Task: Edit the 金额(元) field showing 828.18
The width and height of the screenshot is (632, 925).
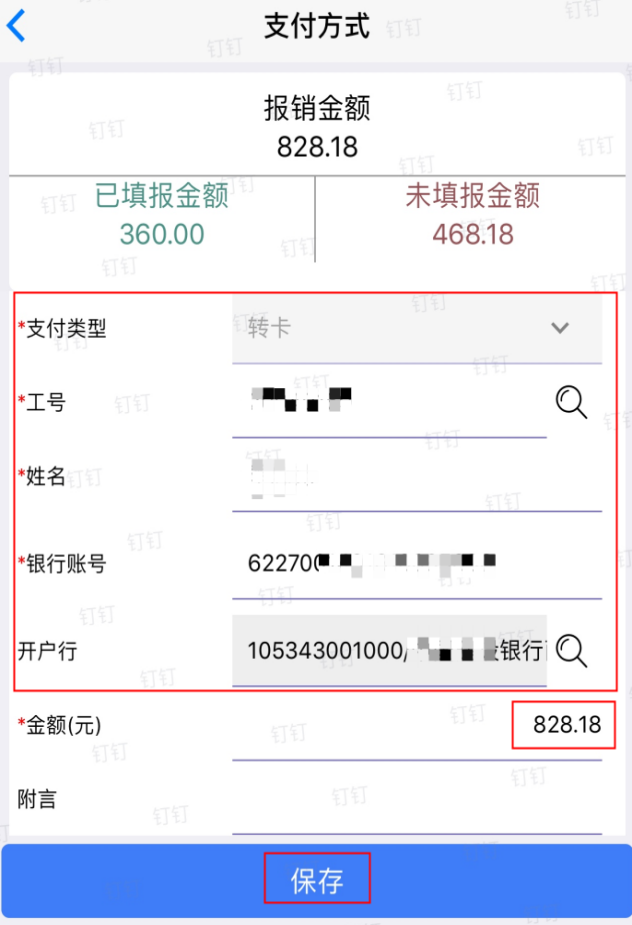Action: (x=417, y=725)
